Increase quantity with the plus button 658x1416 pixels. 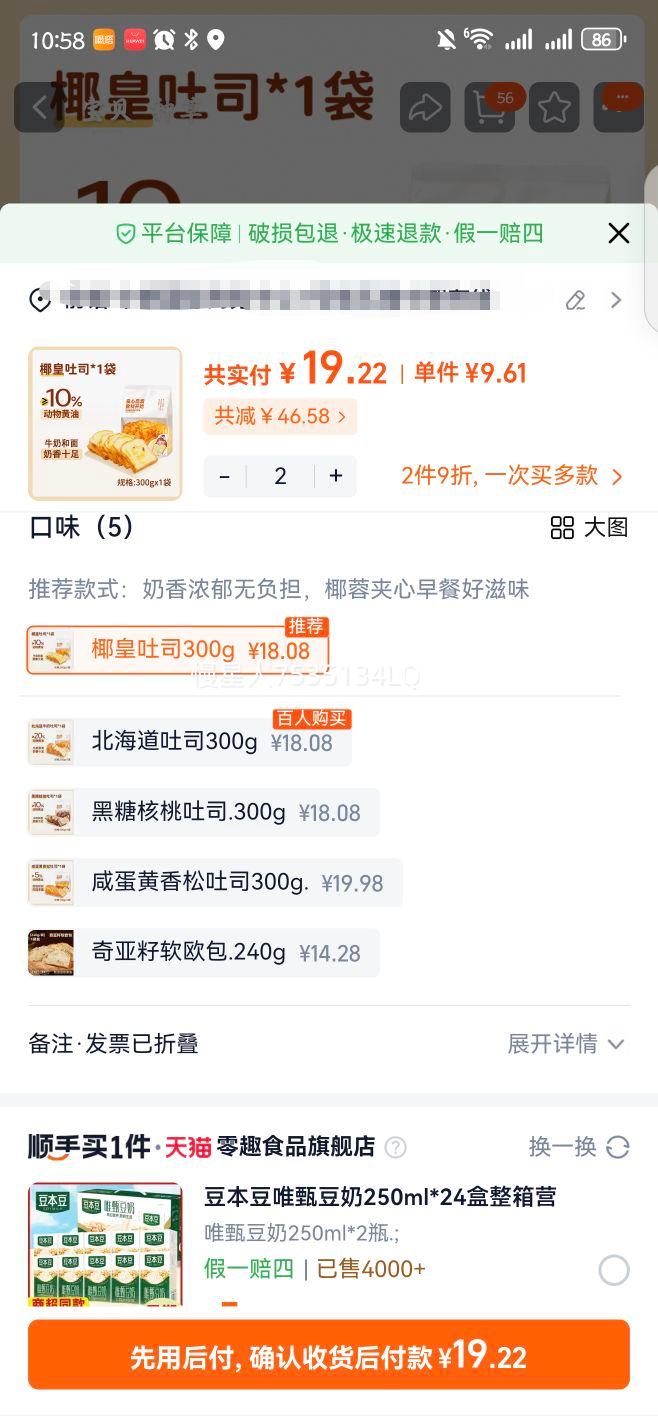(336, 476)
